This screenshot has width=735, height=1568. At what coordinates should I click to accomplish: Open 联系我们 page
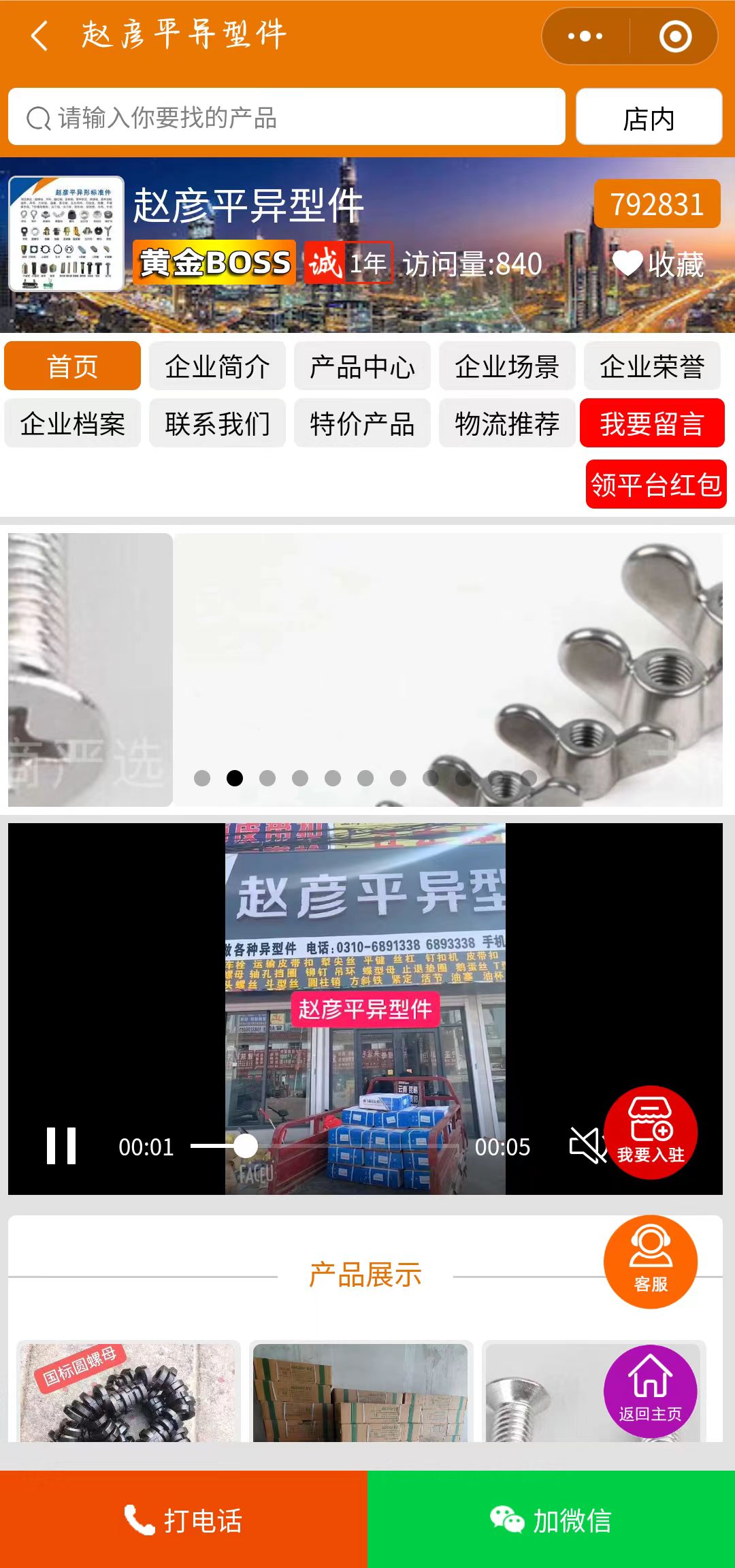tap(217, 423)
